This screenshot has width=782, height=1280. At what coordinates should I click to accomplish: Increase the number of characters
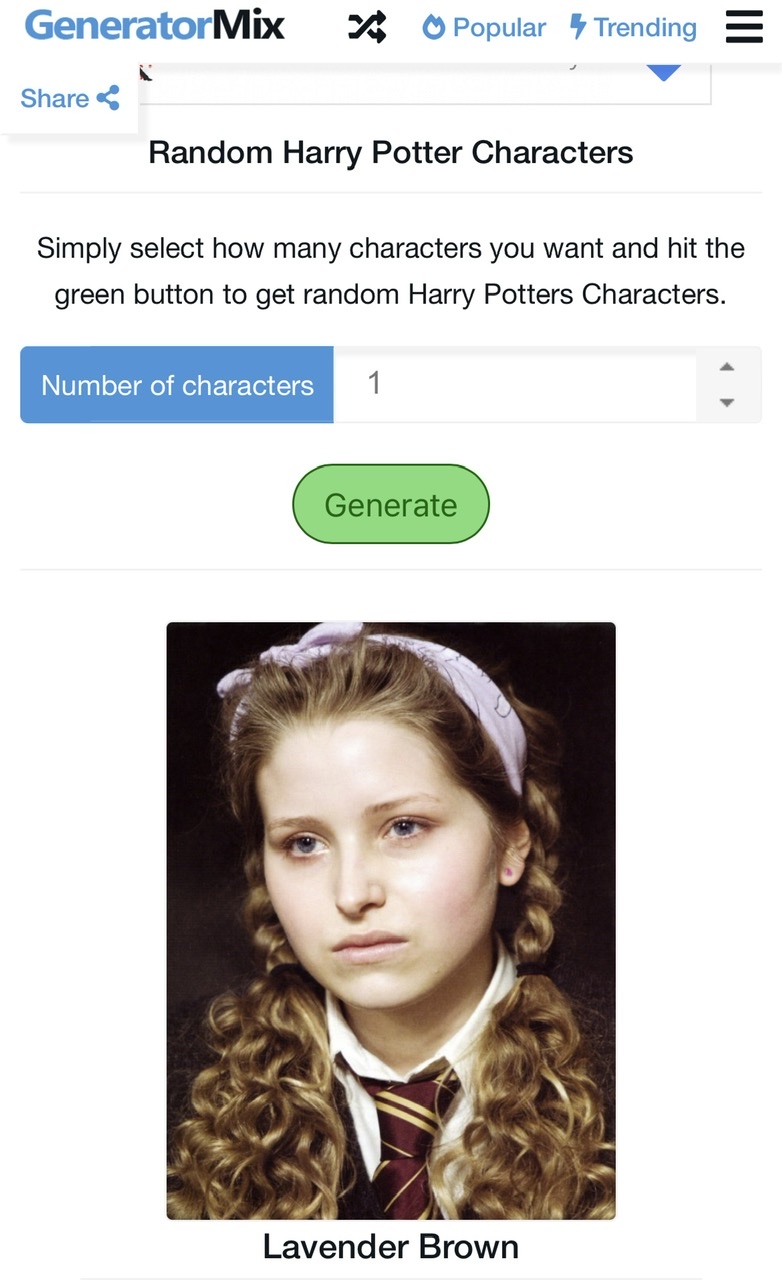[727, 367]
